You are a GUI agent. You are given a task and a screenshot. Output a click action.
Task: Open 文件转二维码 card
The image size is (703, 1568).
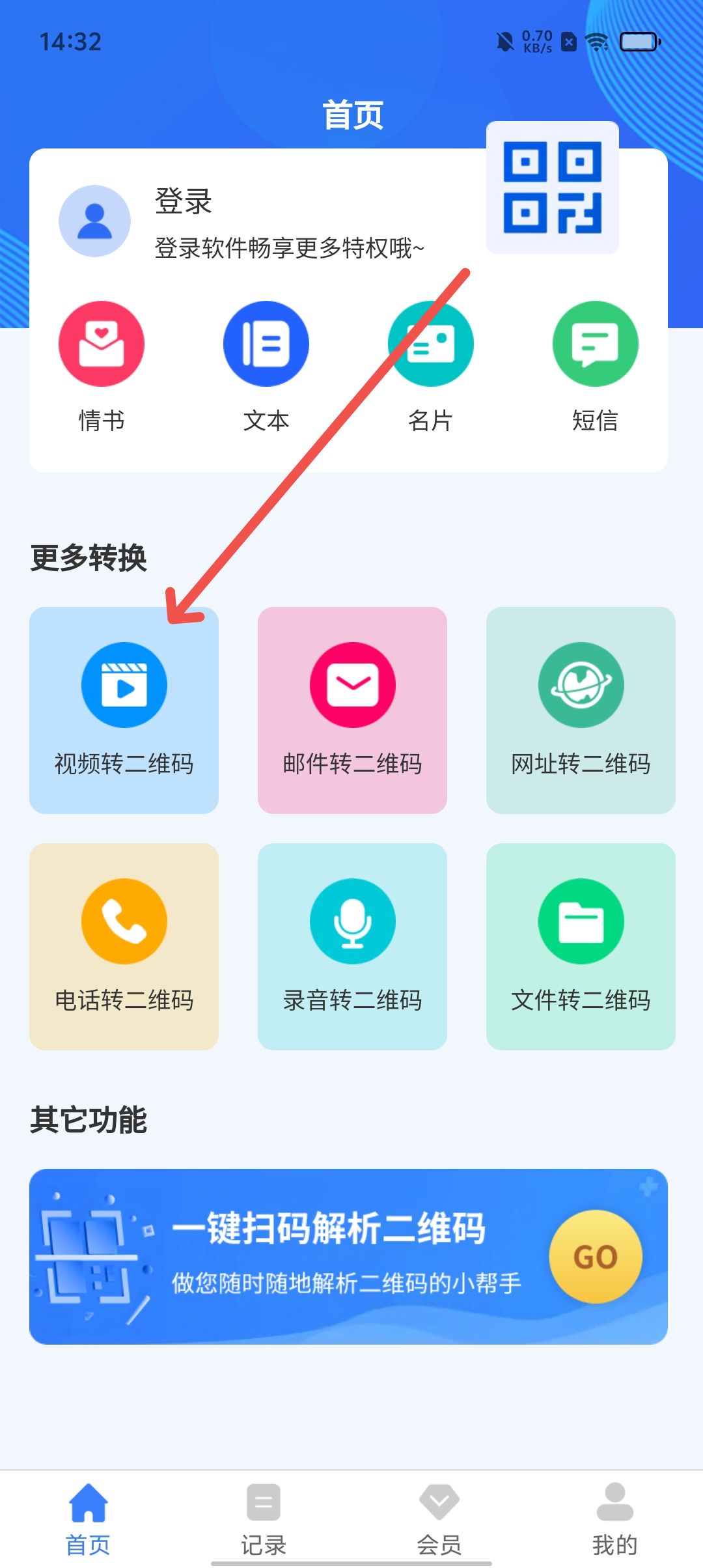tap(581, 946)
